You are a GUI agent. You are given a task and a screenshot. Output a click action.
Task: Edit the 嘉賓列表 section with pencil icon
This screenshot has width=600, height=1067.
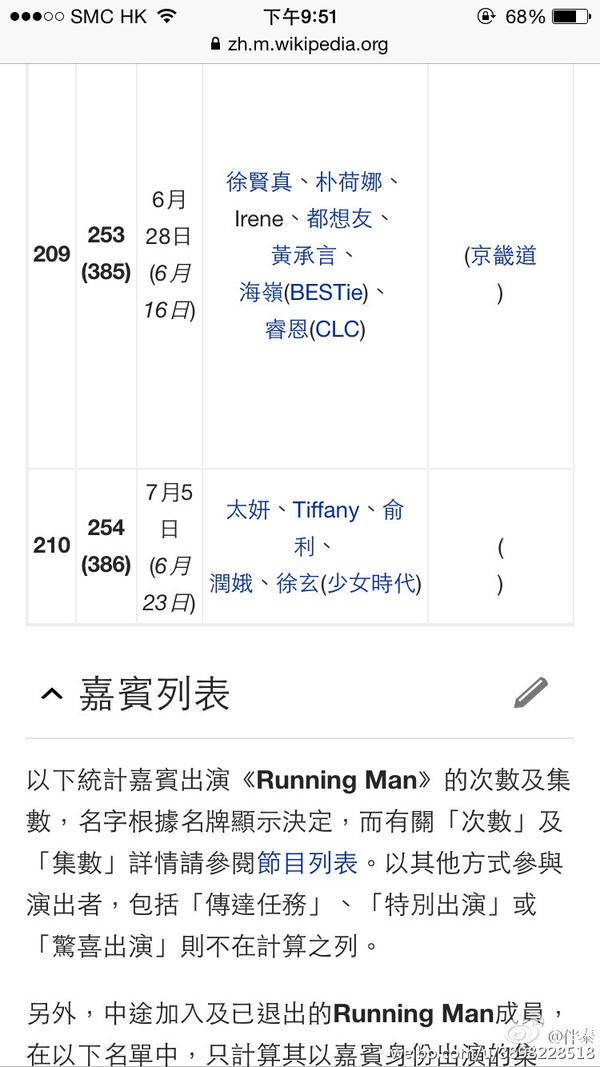coord(531,692)
